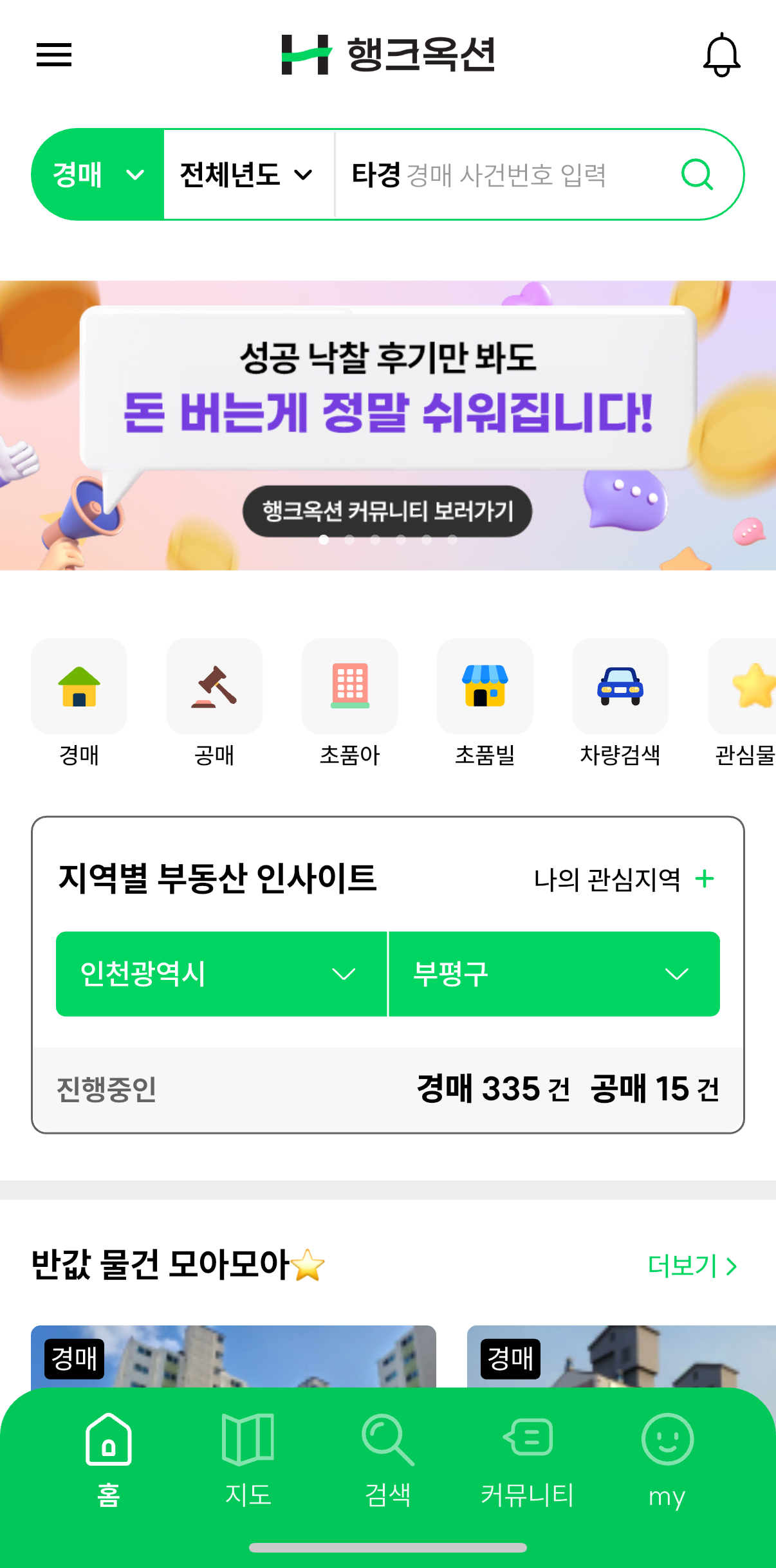Expand the 전체년도 year dropdown
The width and height of the screenshot is (776, 1568).
[247, 174]
